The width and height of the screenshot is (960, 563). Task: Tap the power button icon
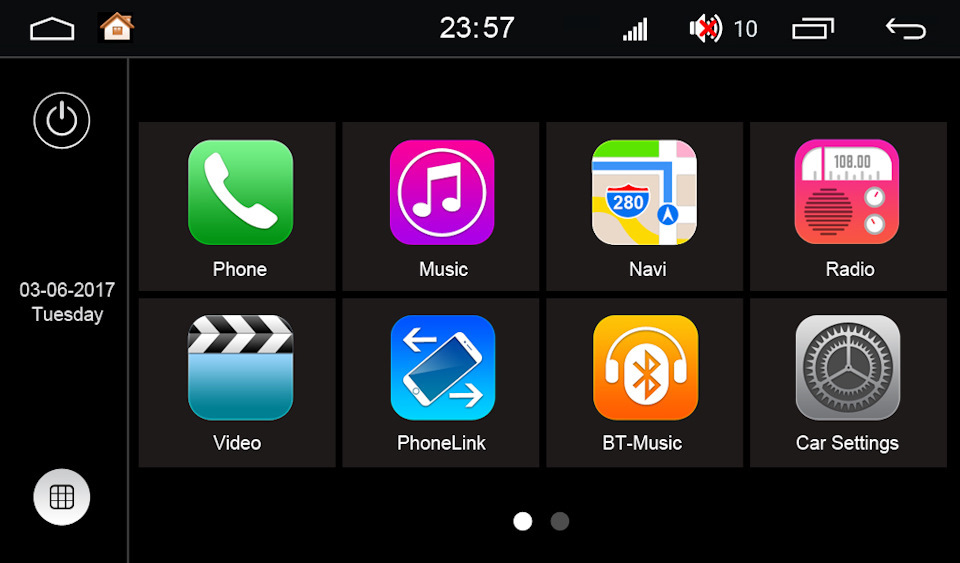coord(62,121)
